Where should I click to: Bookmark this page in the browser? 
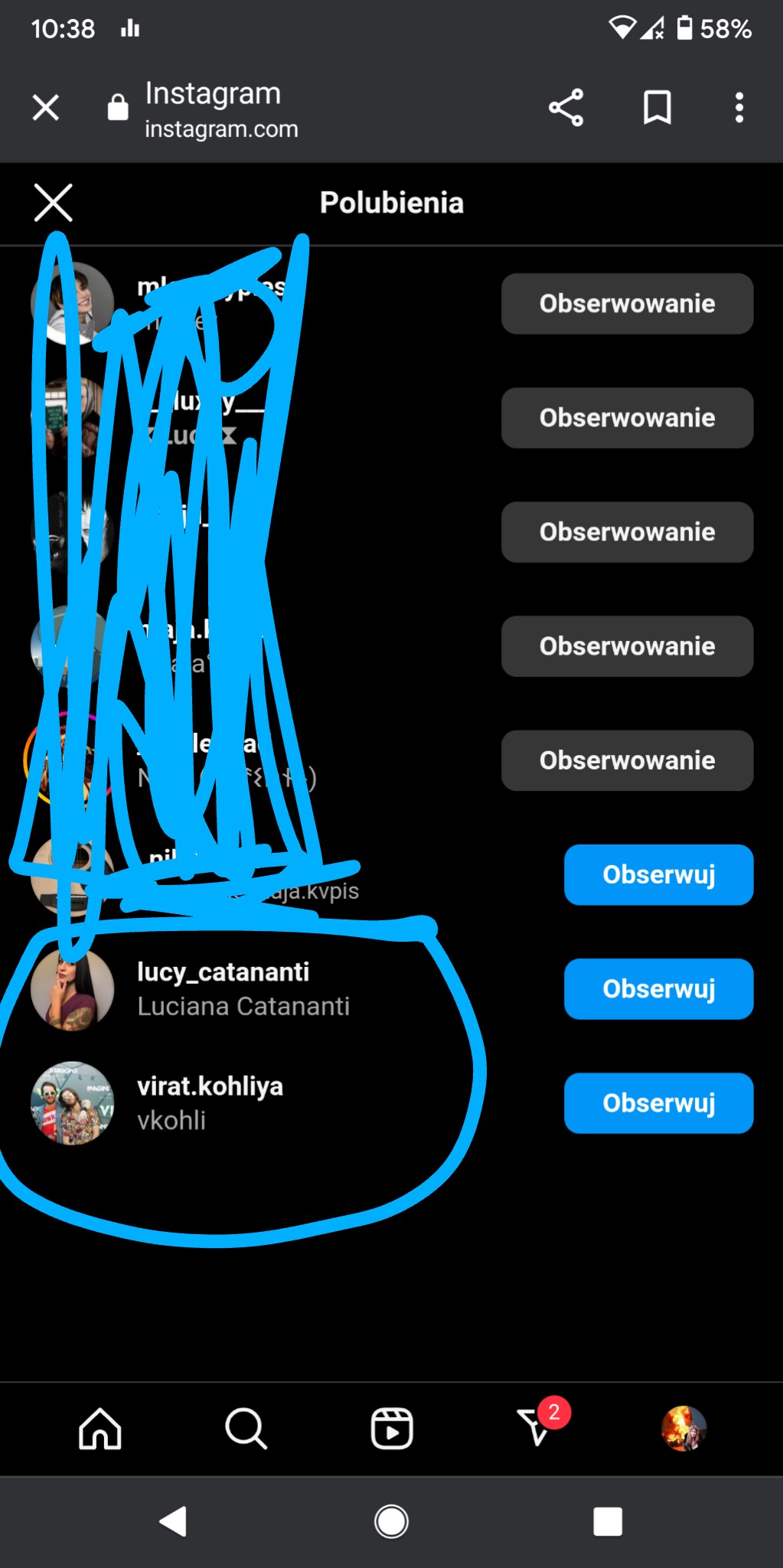[x=657, y=108]
